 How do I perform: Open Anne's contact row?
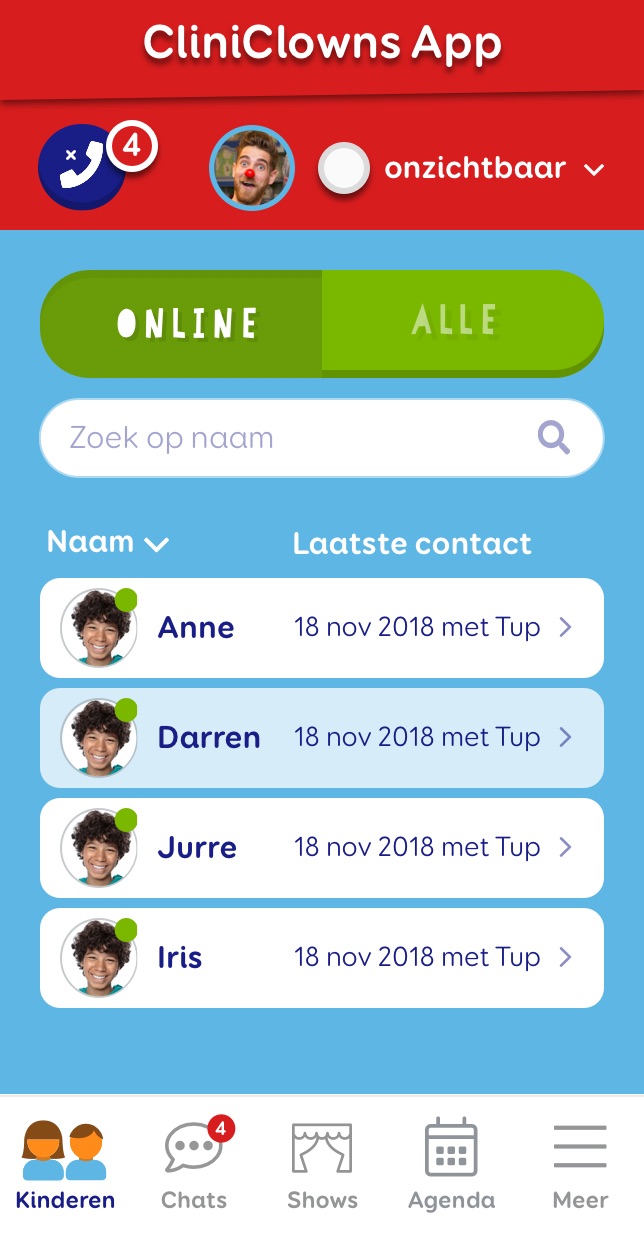point(321,628)
